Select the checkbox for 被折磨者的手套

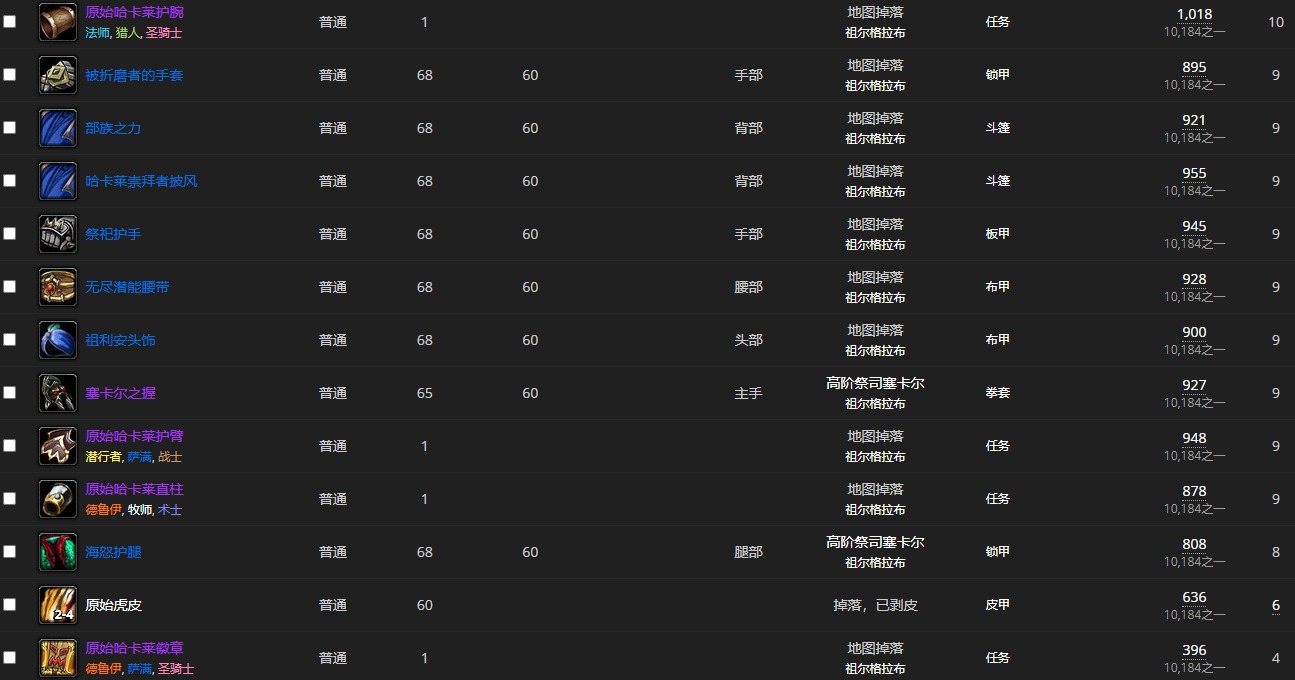tap(10, 75)
